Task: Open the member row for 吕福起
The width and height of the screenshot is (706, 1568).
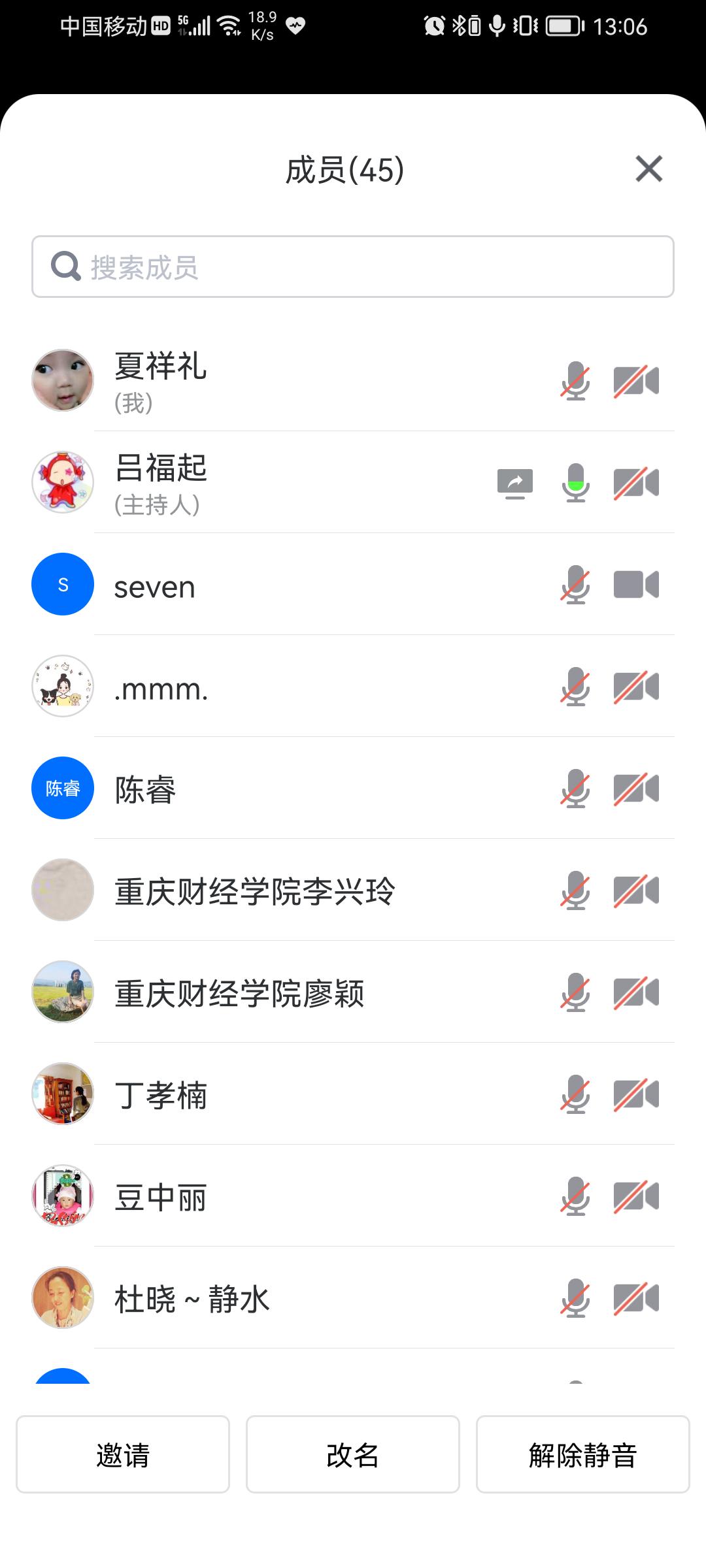Action: click(x=353, y=482)
